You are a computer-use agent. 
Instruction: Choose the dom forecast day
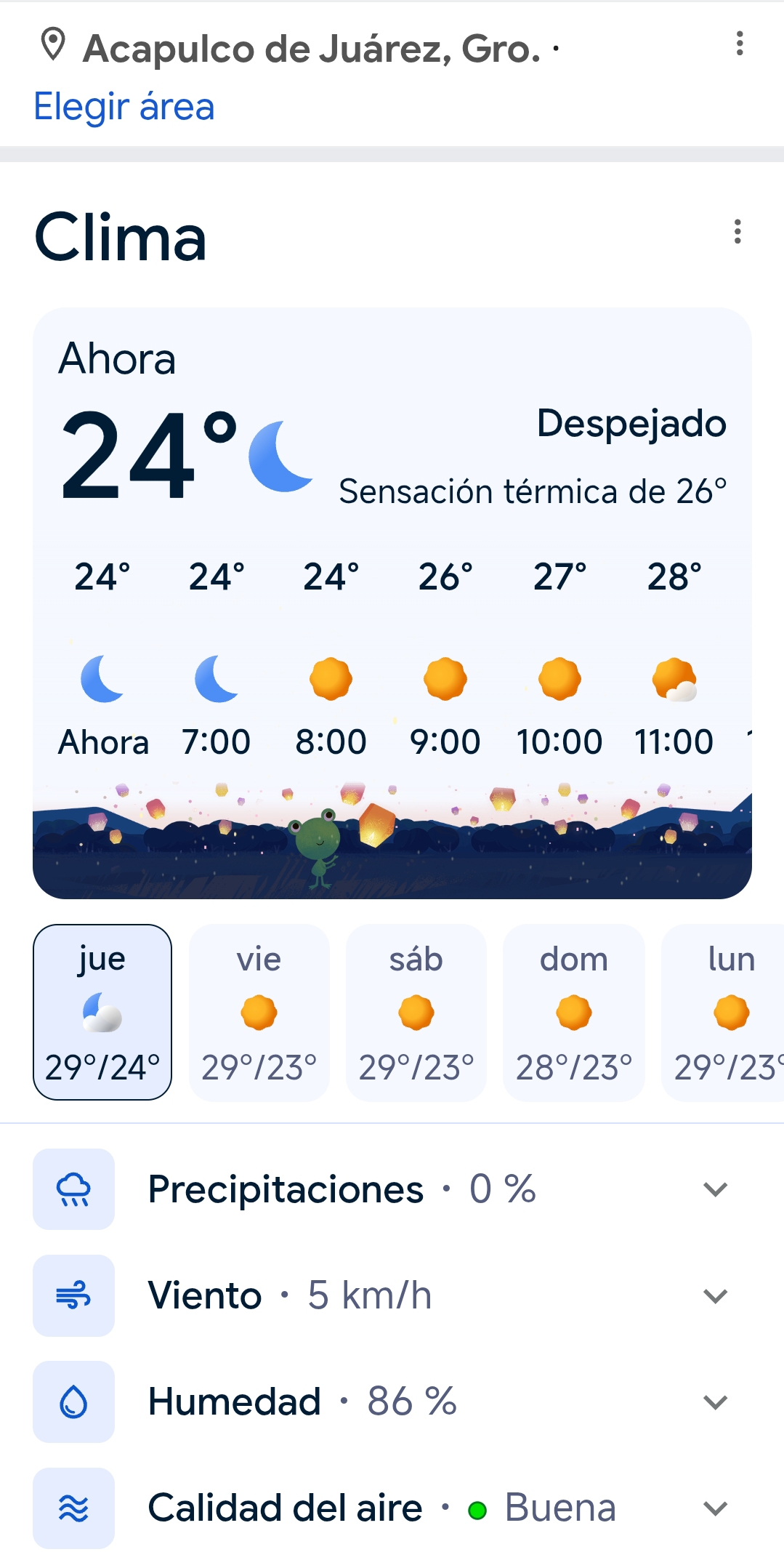(574, 1012)
